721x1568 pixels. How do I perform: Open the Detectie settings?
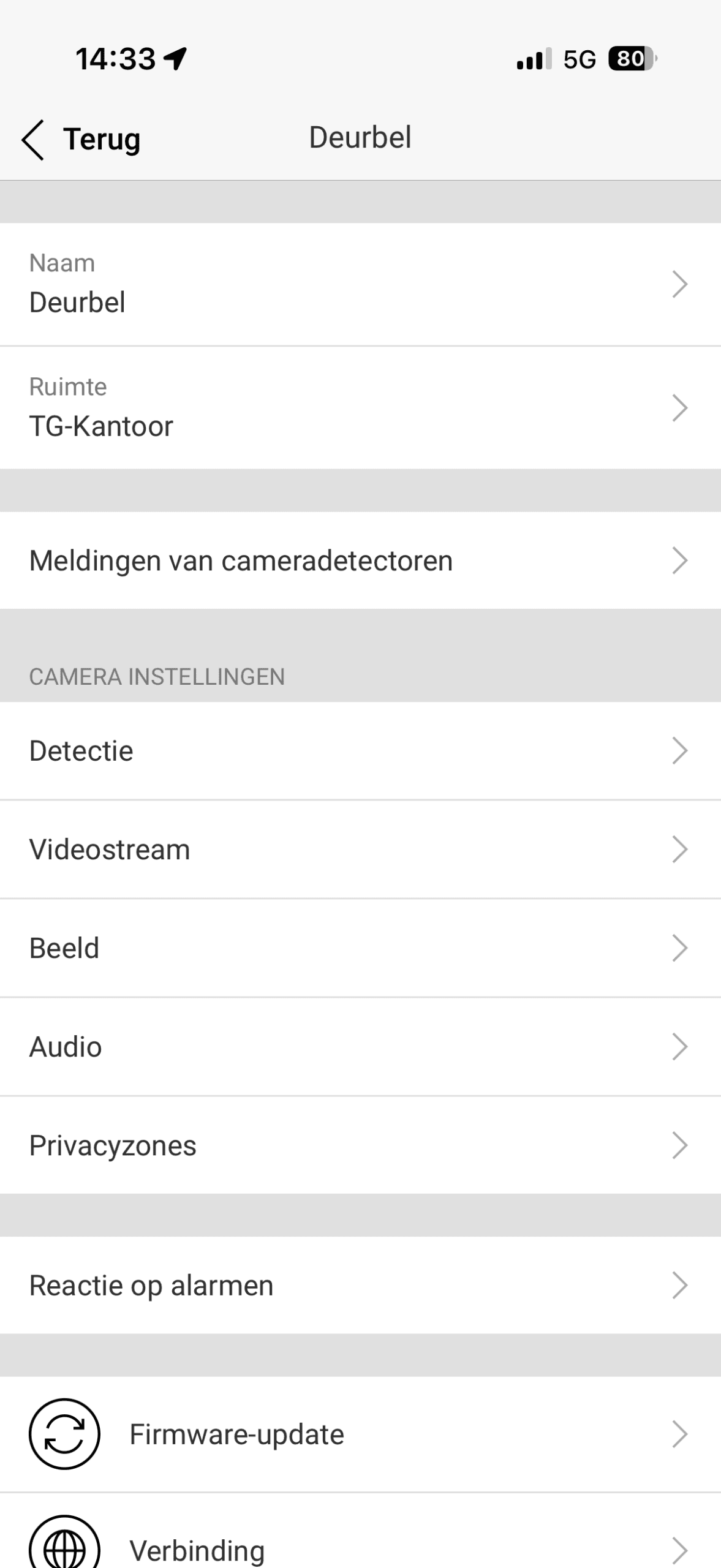point(360,751)
